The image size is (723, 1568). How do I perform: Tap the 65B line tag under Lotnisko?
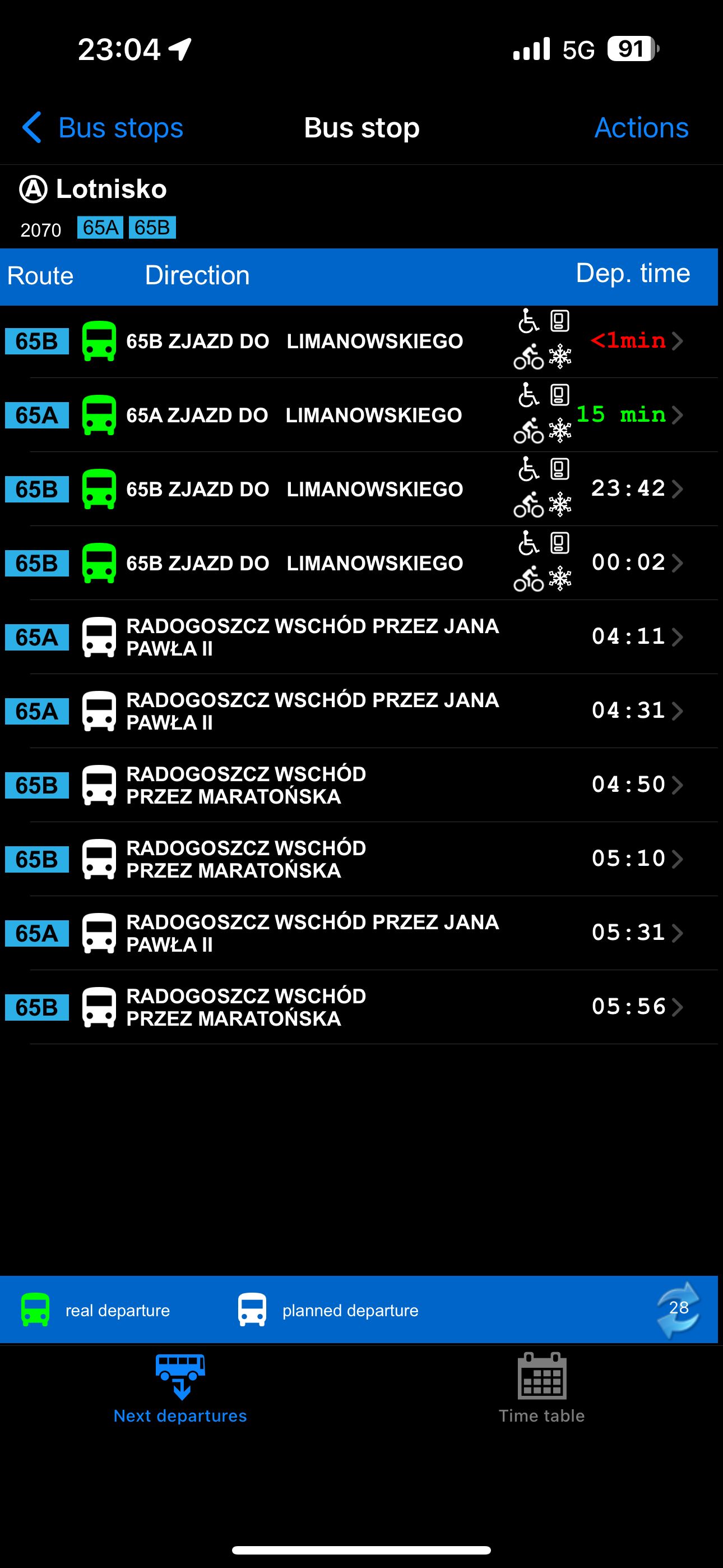coord(152,228)
